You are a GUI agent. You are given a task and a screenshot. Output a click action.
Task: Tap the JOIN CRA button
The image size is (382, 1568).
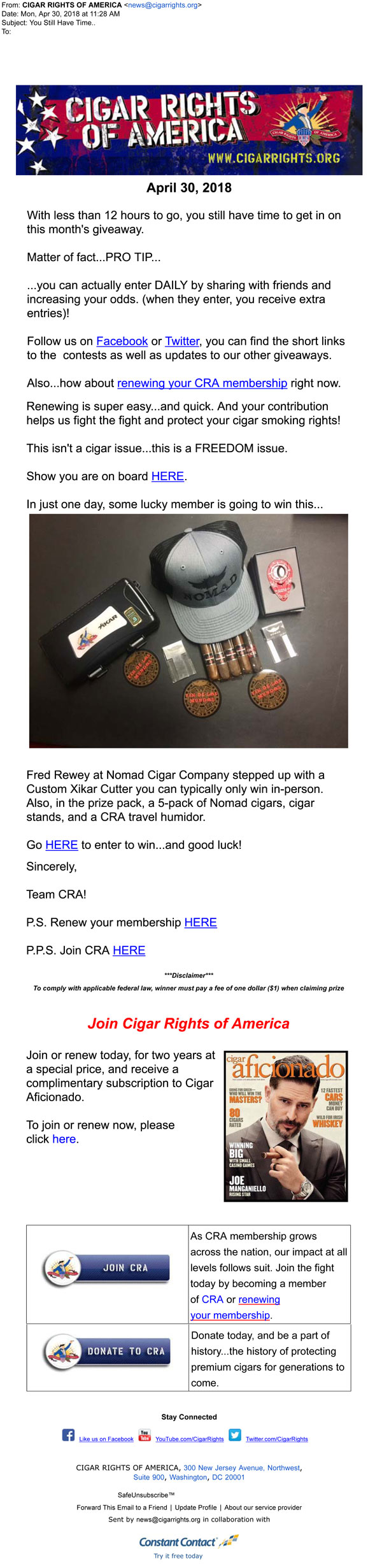[107, 1268]
